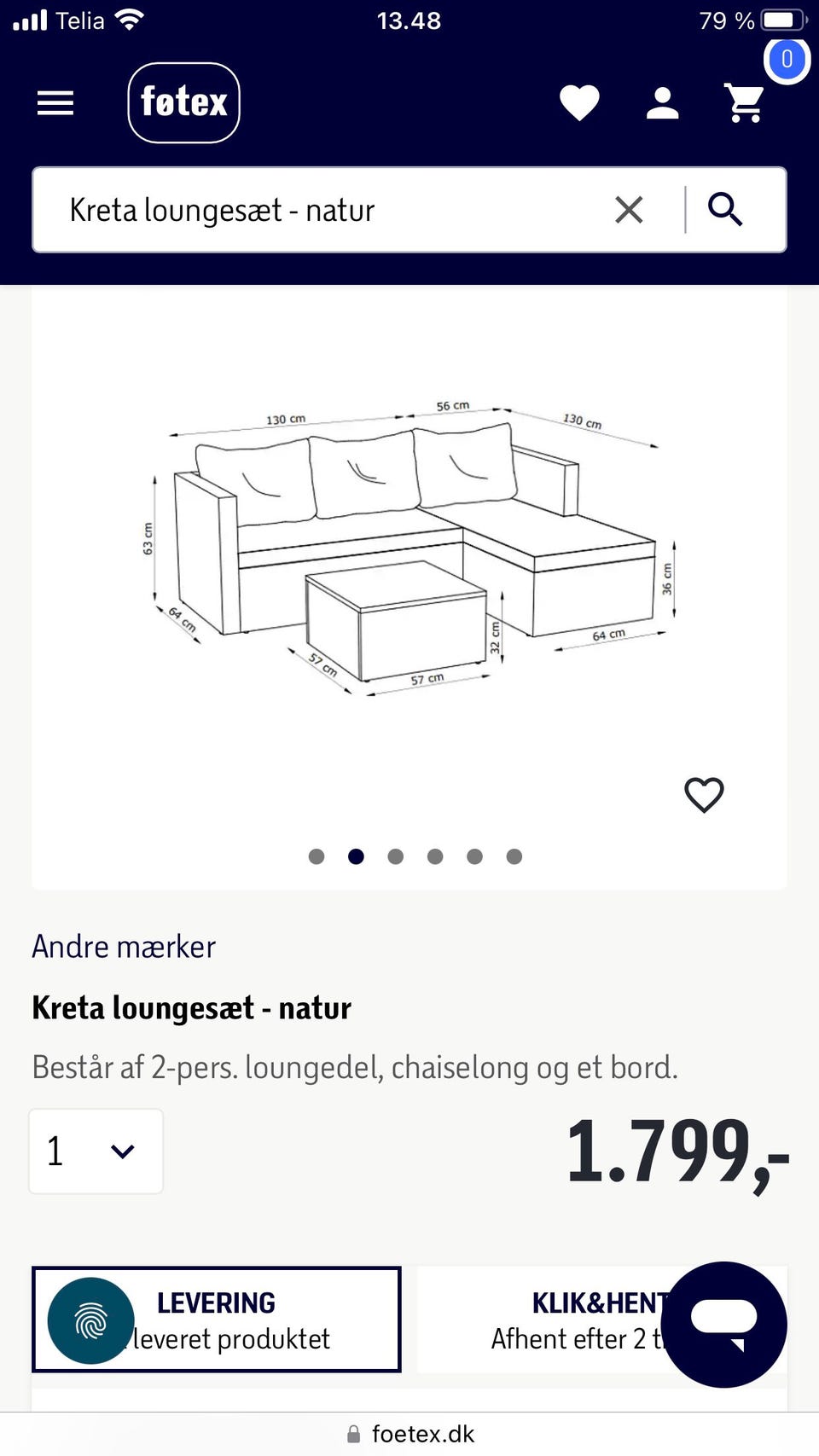The image size is (819, 1456).
Task: Open the quantity dropdown showing 1
Action: pyautogui.click(x=96, y=1151)
